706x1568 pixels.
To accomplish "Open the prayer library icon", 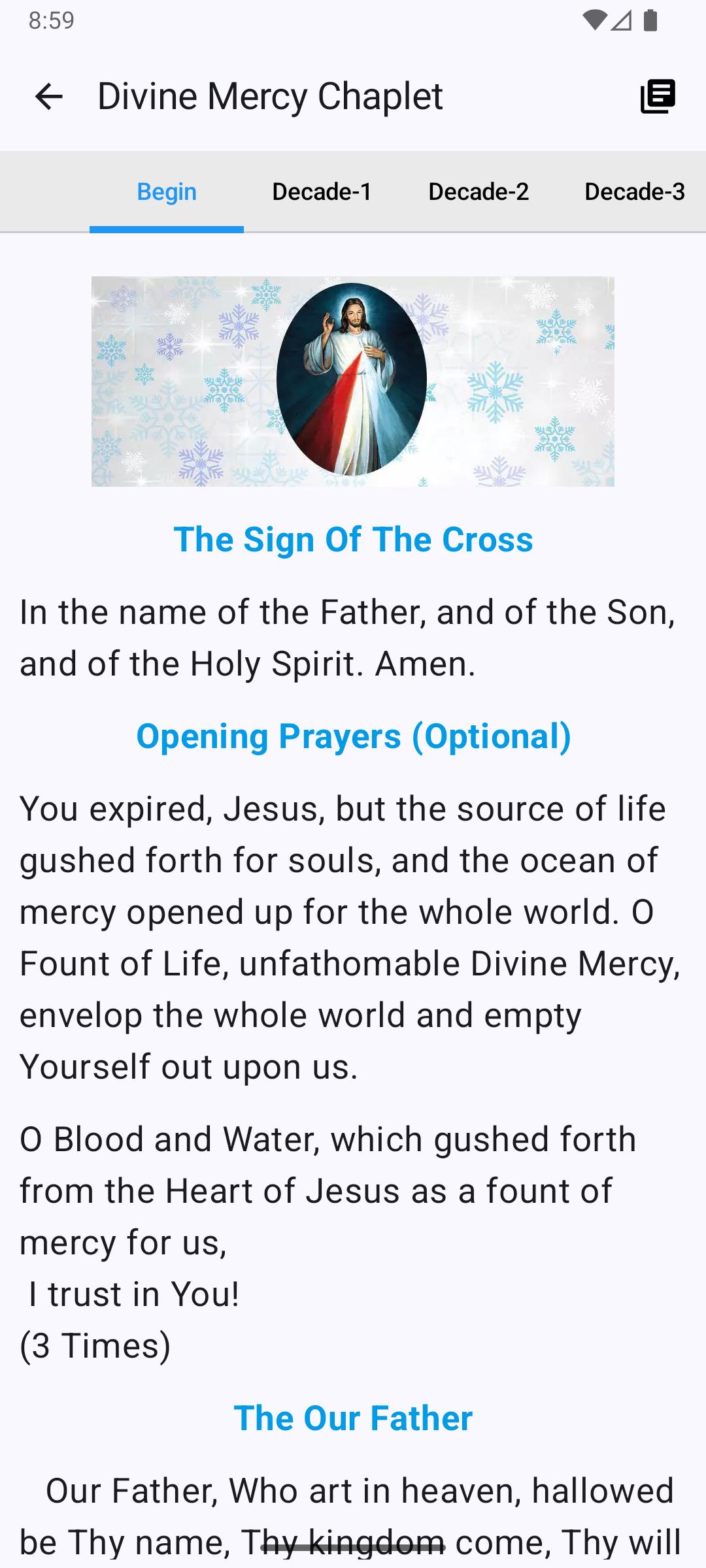I will (x=657, y=97).
